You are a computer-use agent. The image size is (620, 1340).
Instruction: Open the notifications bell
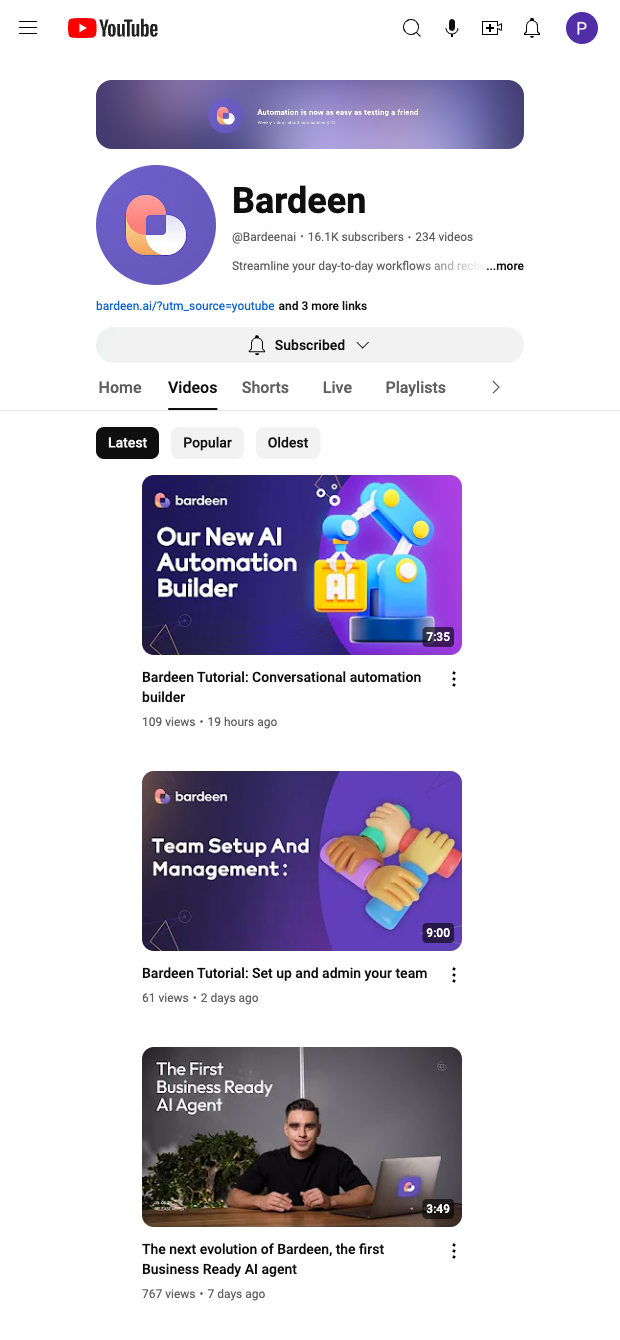click(532, 28)
